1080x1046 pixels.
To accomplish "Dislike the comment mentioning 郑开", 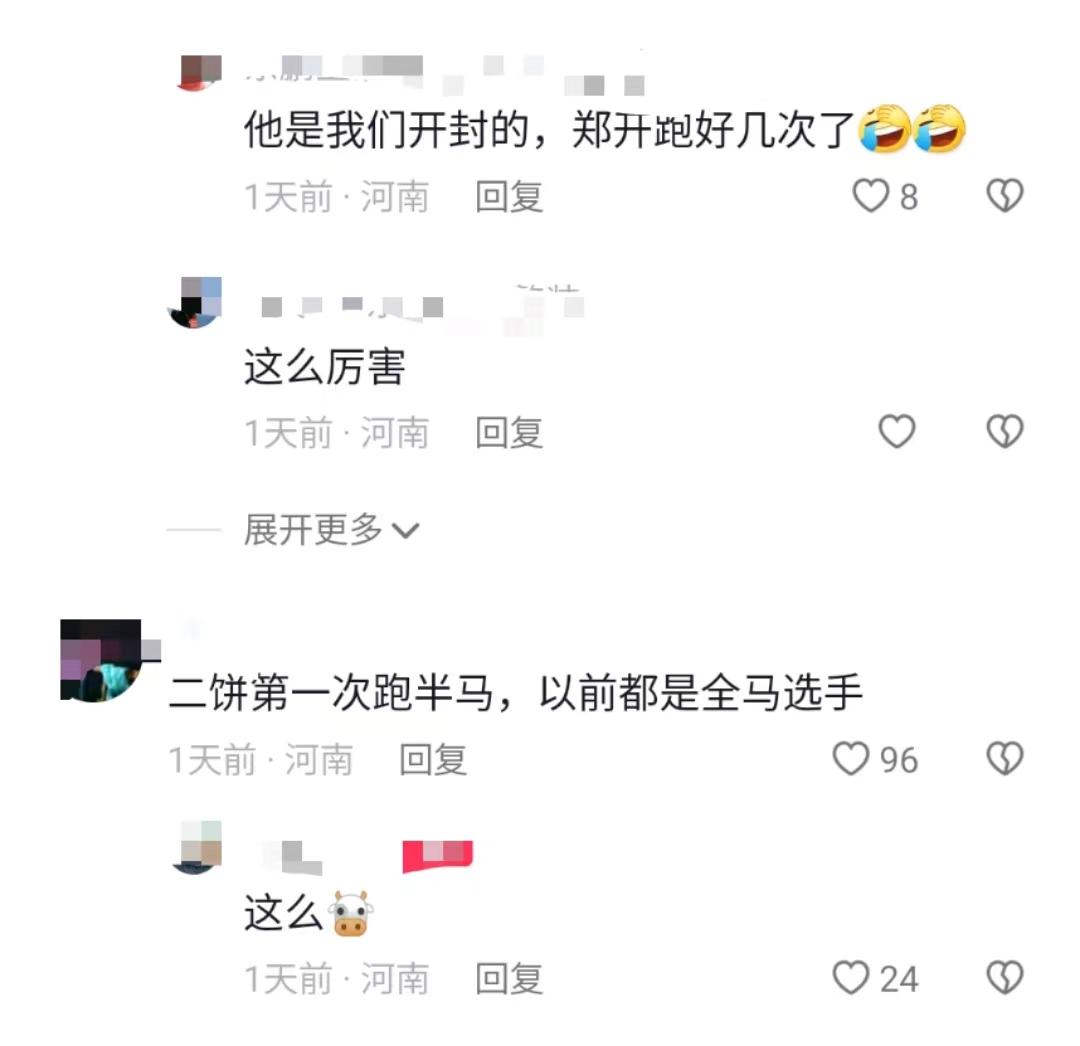I will pos(1005,197).
